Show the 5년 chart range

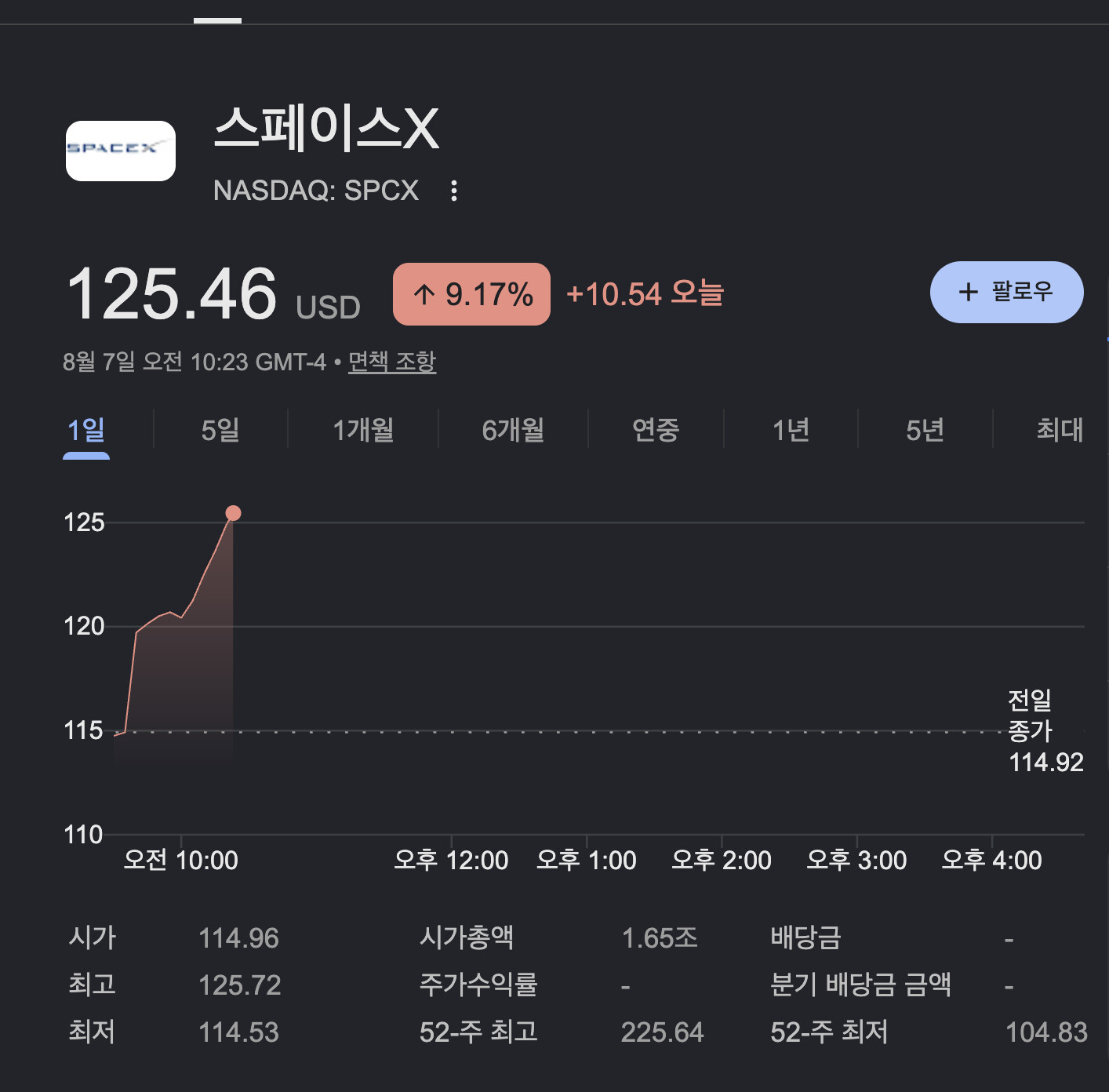(x=925, y=430)
